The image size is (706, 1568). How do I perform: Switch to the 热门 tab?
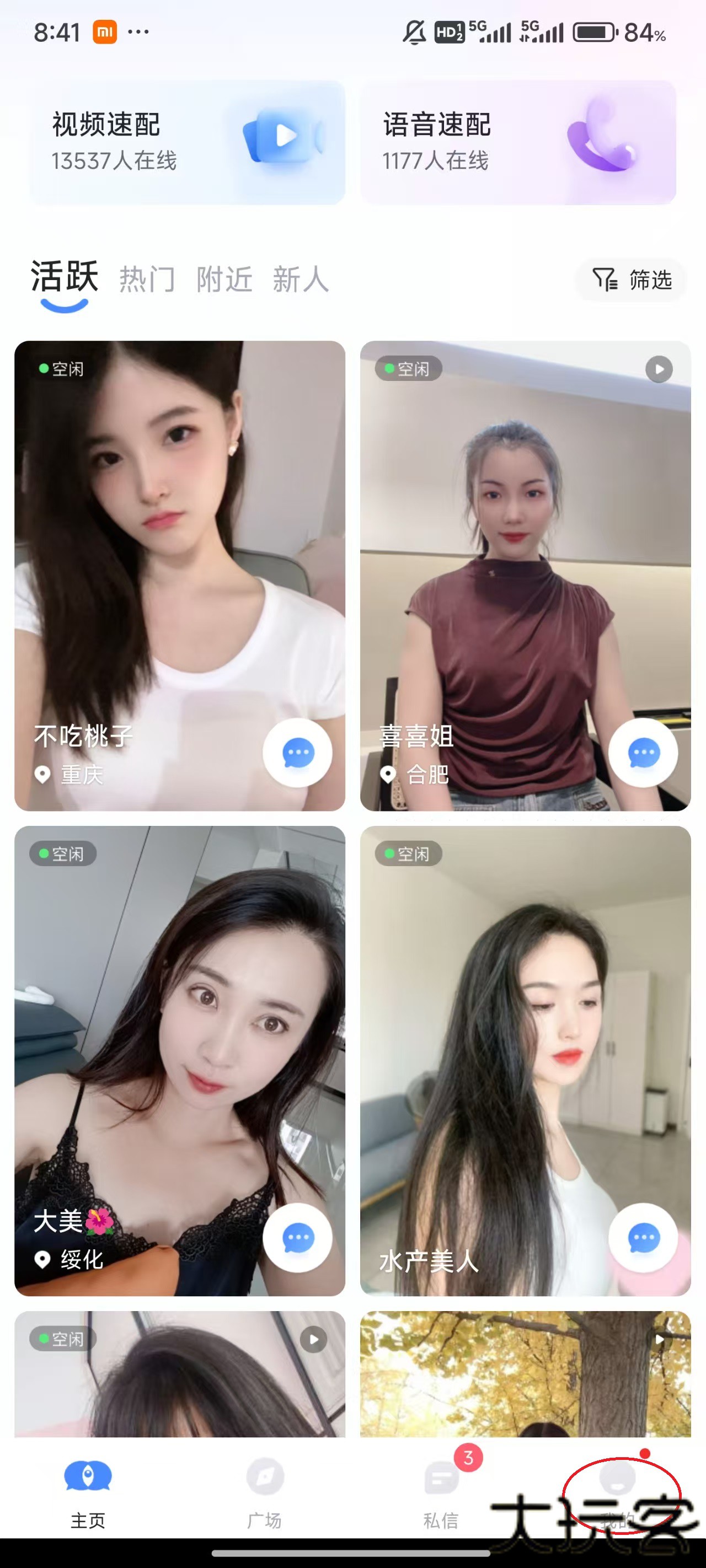coord(147,280)
